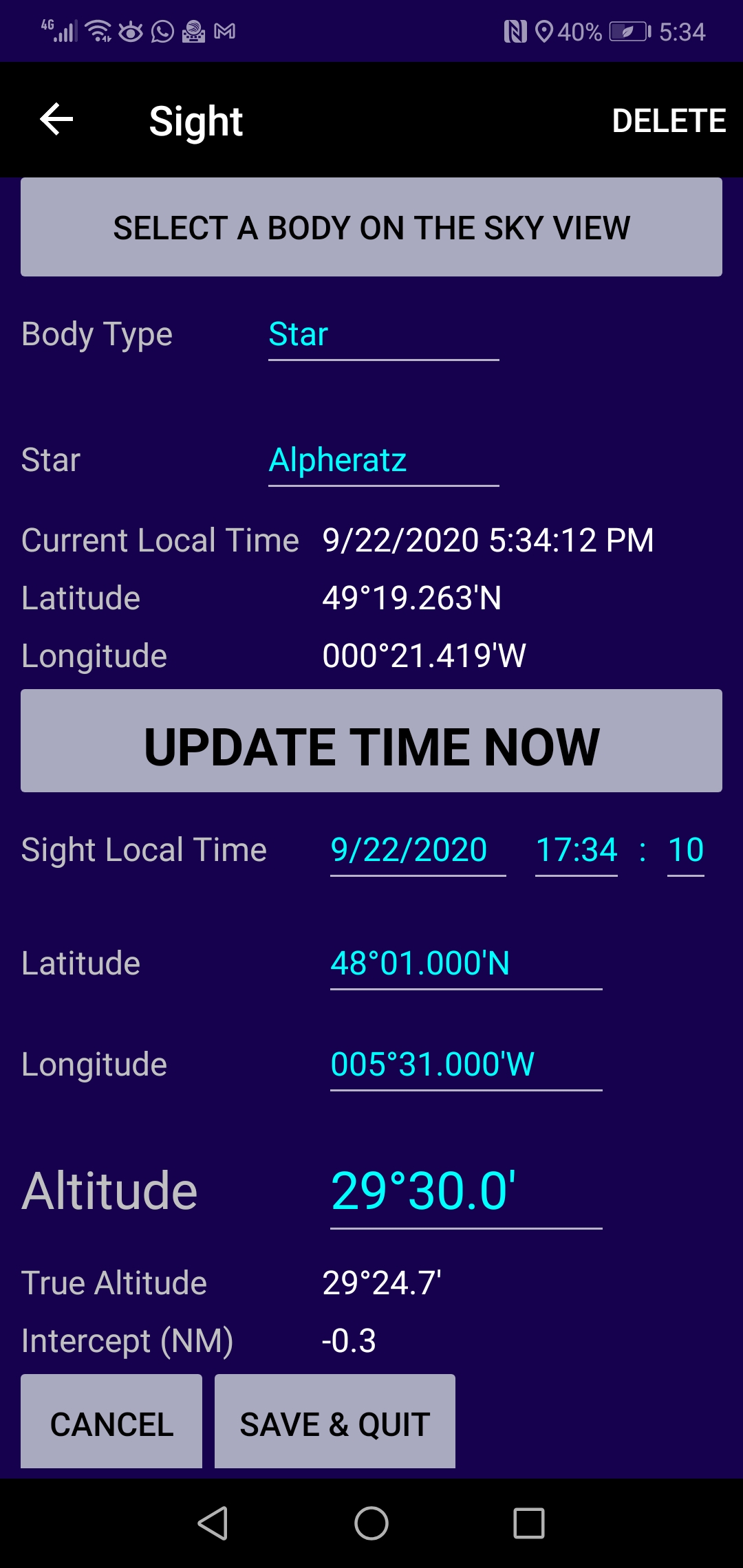Tap DELETE in the action bar
This screenshot has width=743, height=1568.
[x=669, y=120]
